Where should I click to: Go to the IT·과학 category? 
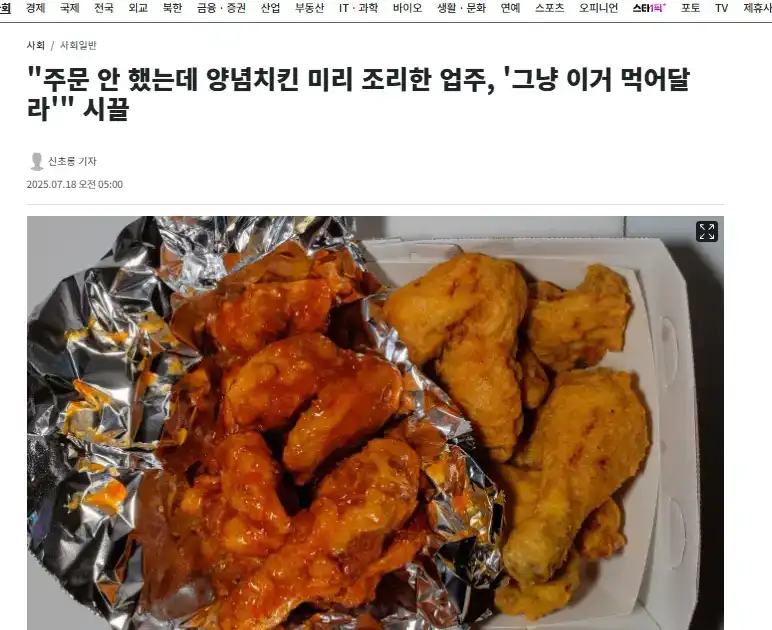[358, 8]
